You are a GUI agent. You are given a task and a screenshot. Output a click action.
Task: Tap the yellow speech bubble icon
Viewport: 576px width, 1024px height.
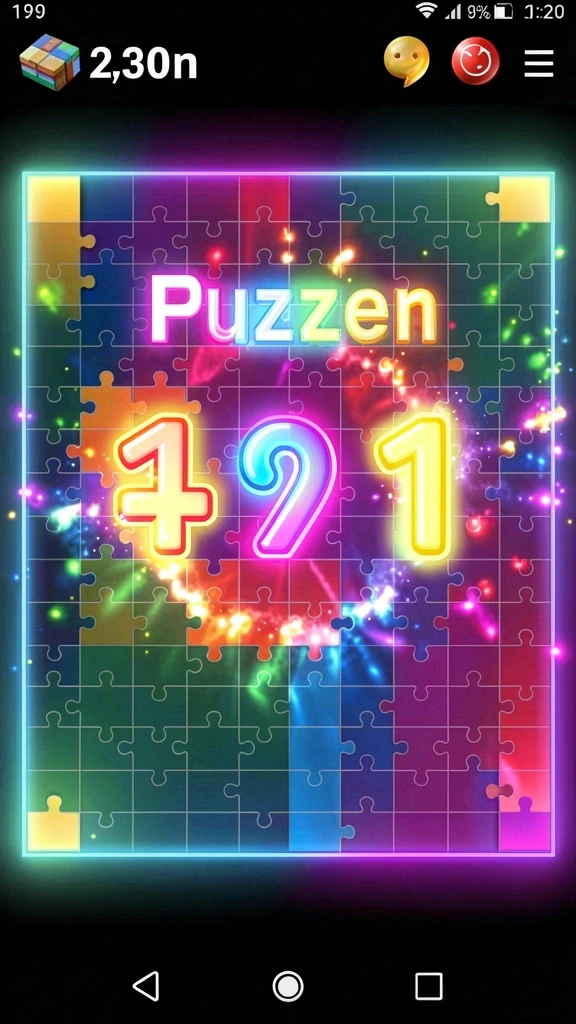(406, 61)
